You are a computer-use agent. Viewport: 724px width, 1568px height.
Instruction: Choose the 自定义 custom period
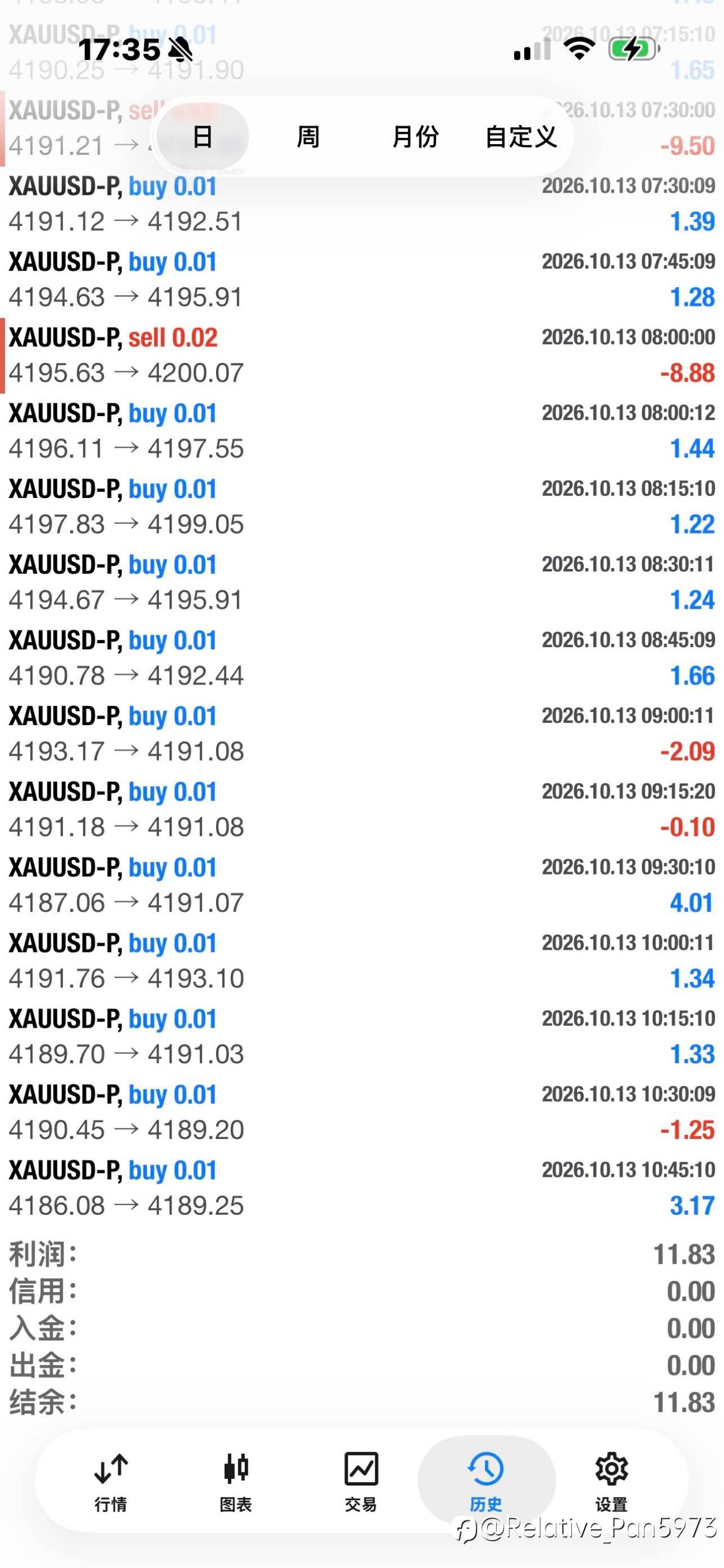coord(520,136)
